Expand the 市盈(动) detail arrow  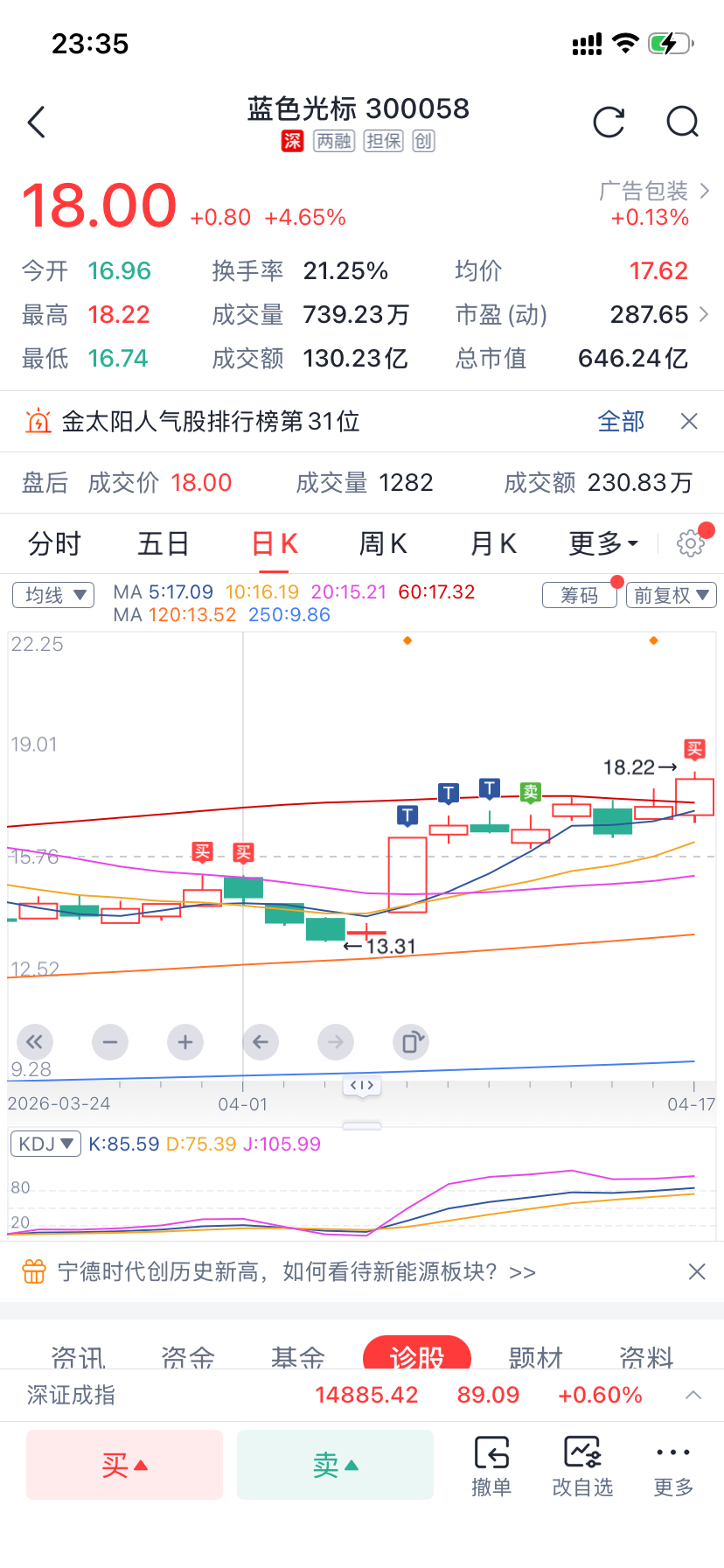click(x=704, y=314)
